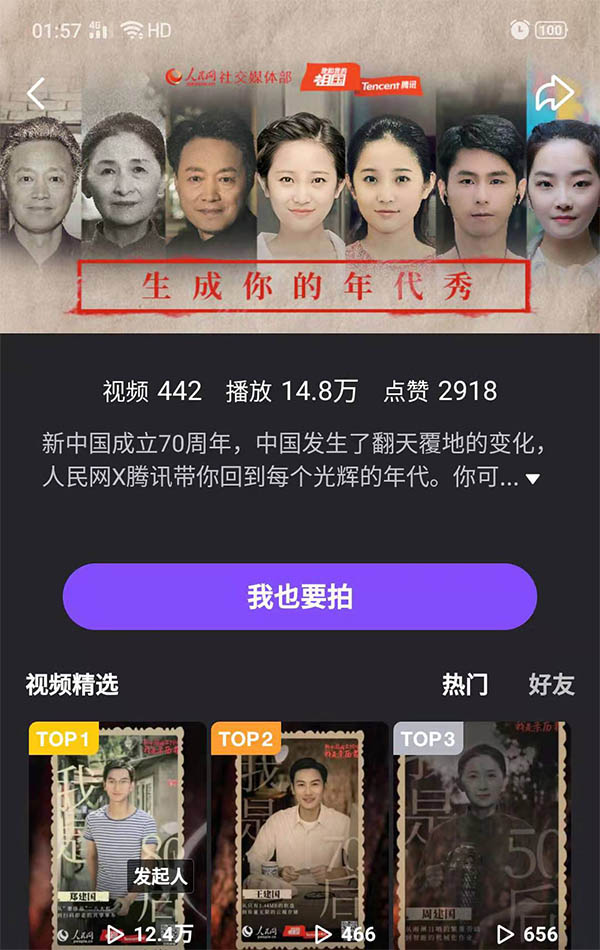Expand the full topic description
This screenshot has height=950, width=600.
533,479
